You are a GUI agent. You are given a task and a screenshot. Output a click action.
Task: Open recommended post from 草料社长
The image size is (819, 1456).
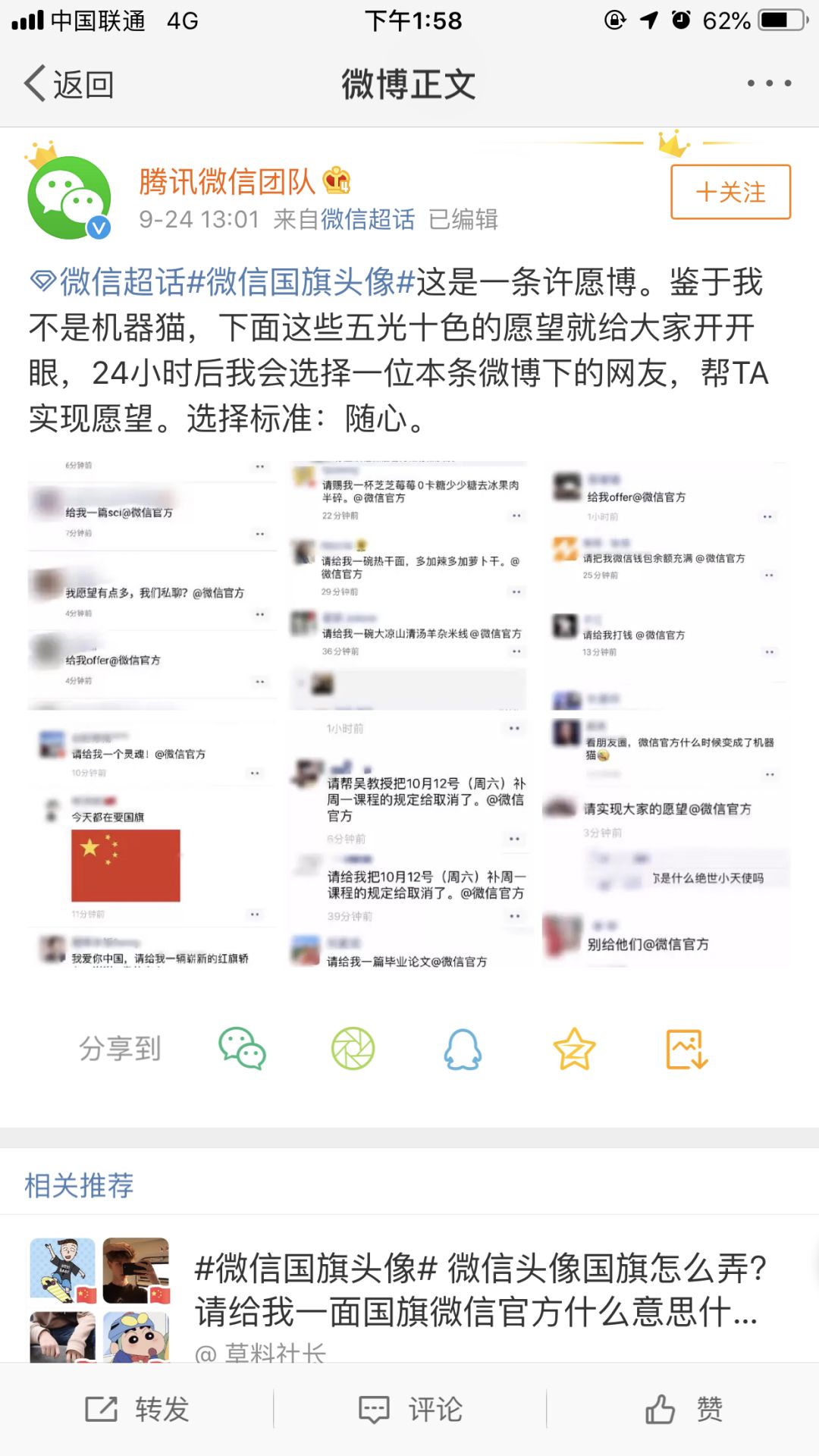tap(478, 1289)
